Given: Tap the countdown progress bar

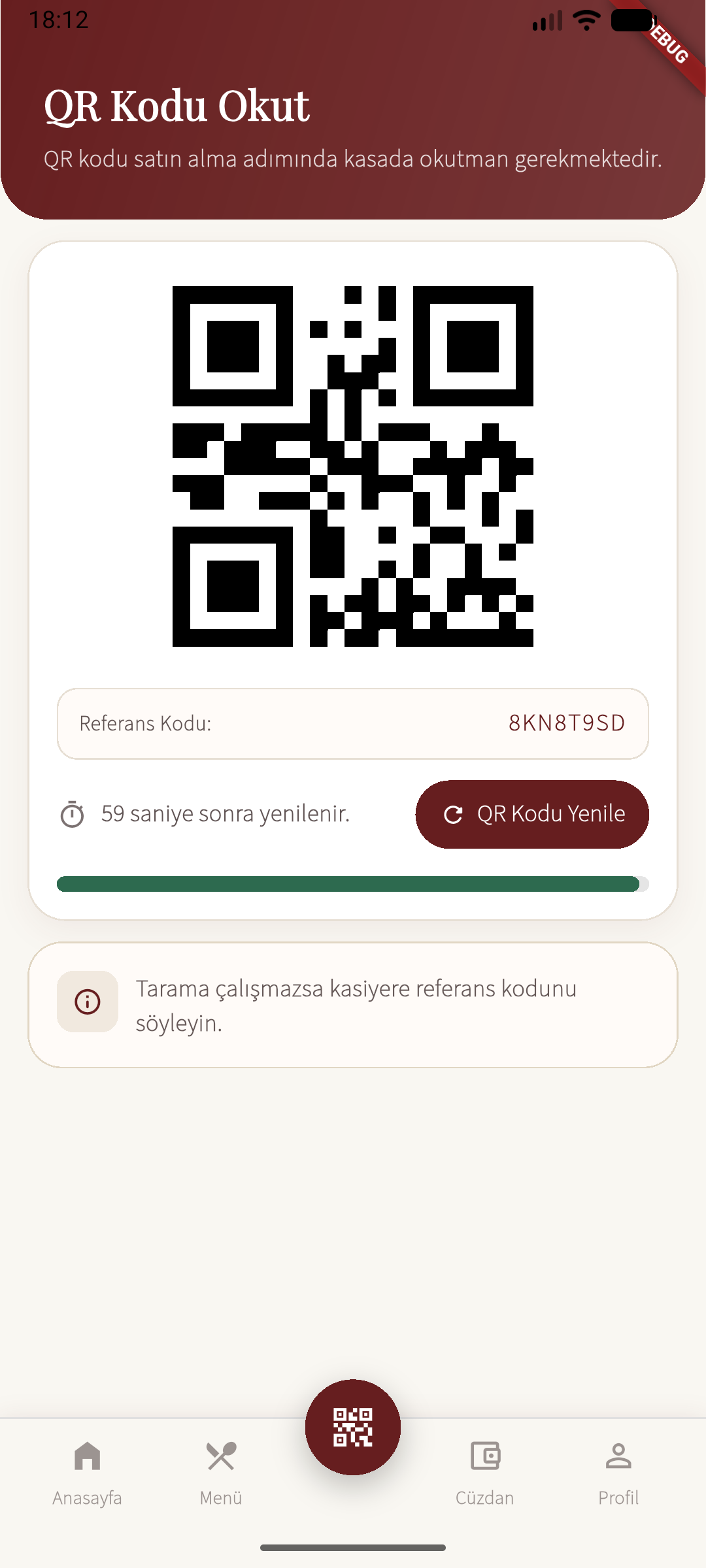Looking at the screenshot, I should tap(352, 883).
